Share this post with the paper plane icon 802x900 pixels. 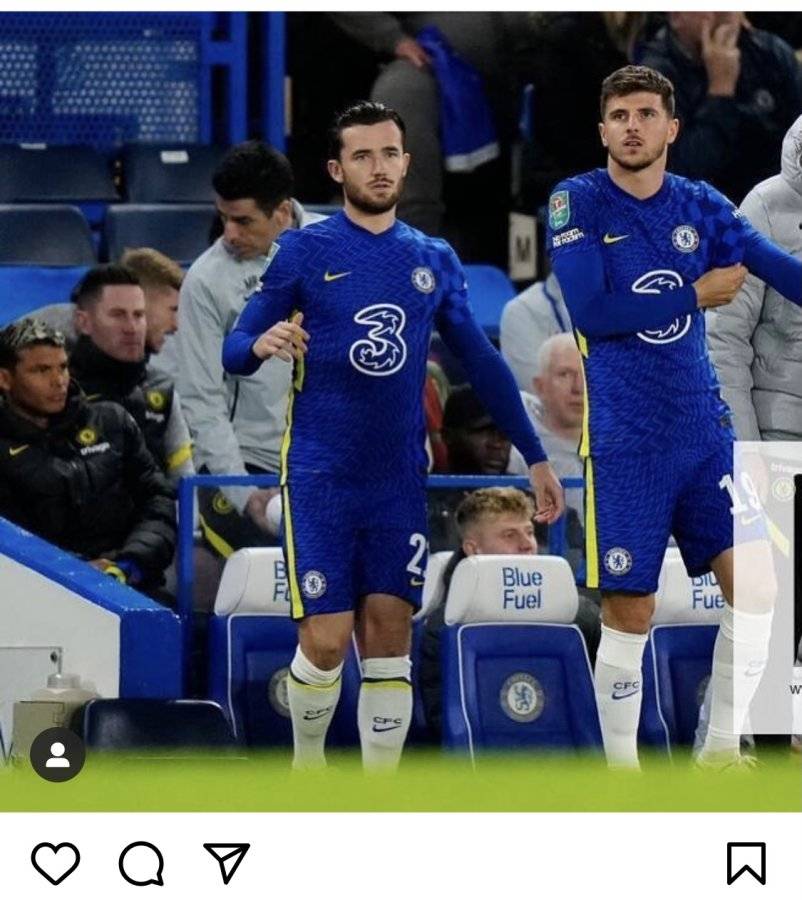tap(227, 863)
